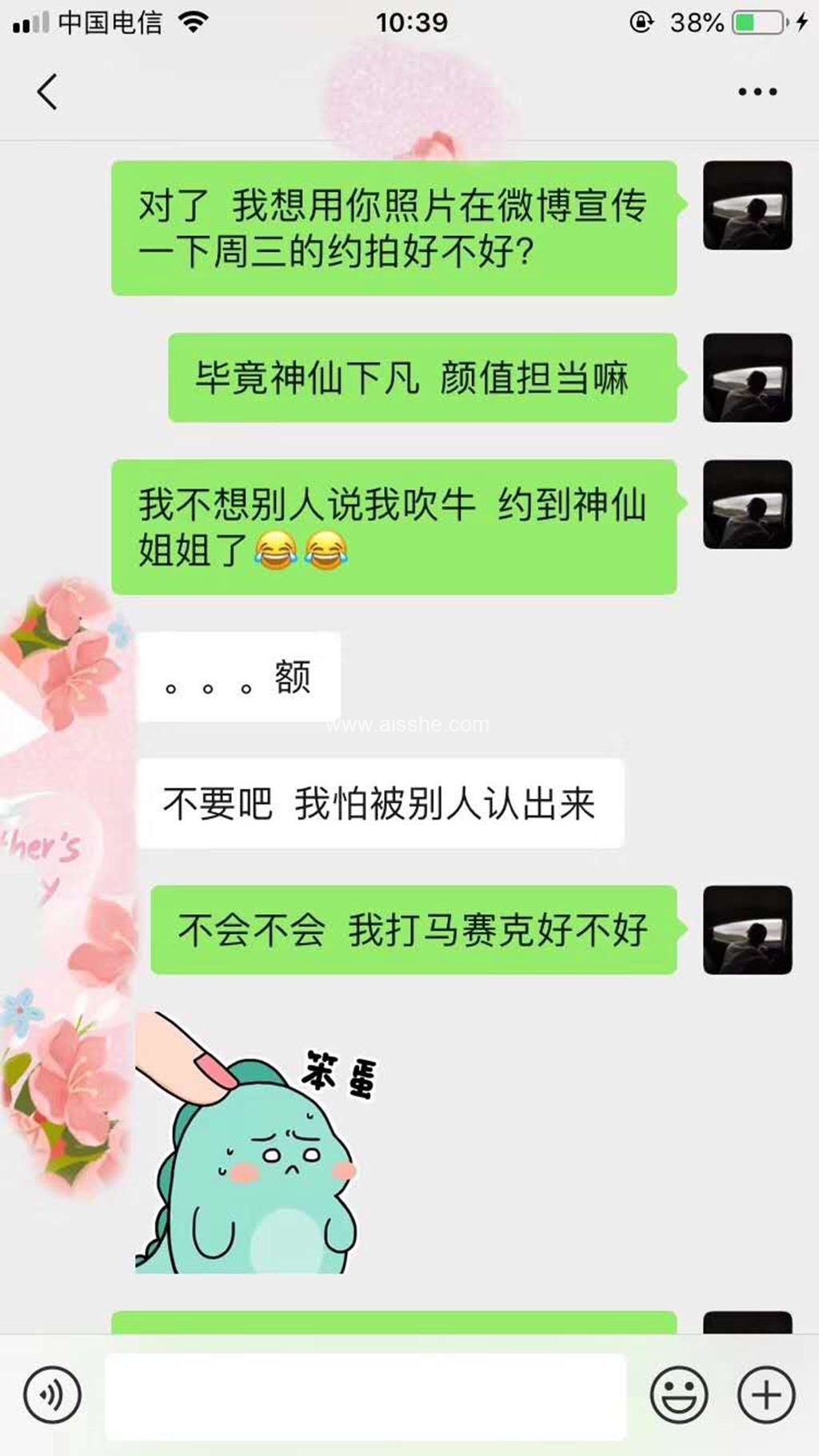Tap the message text field
The height and width of the screenshot is (1456, 819).
point(365,1396)
